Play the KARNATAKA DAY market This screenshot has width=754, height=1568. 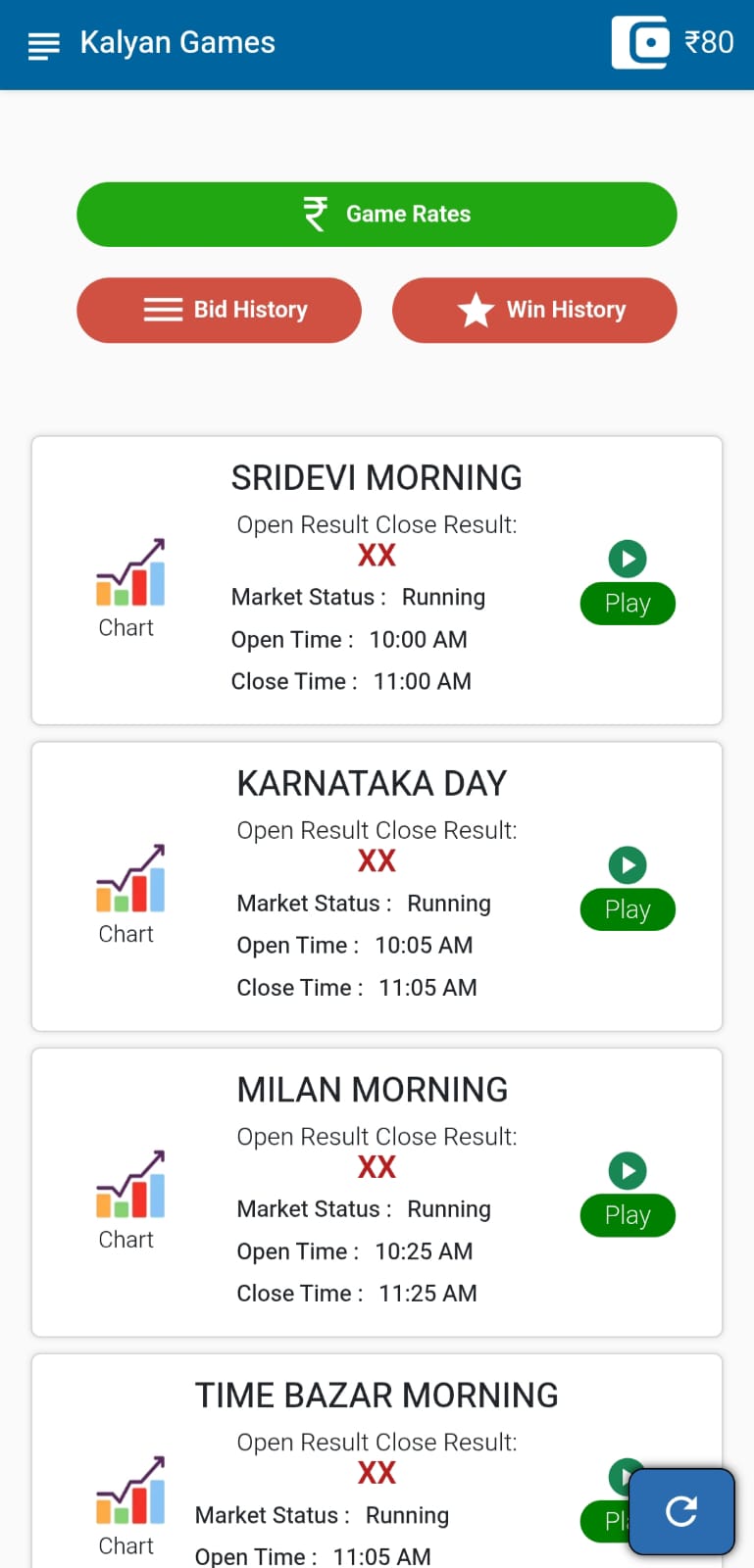tap(628, 908)
